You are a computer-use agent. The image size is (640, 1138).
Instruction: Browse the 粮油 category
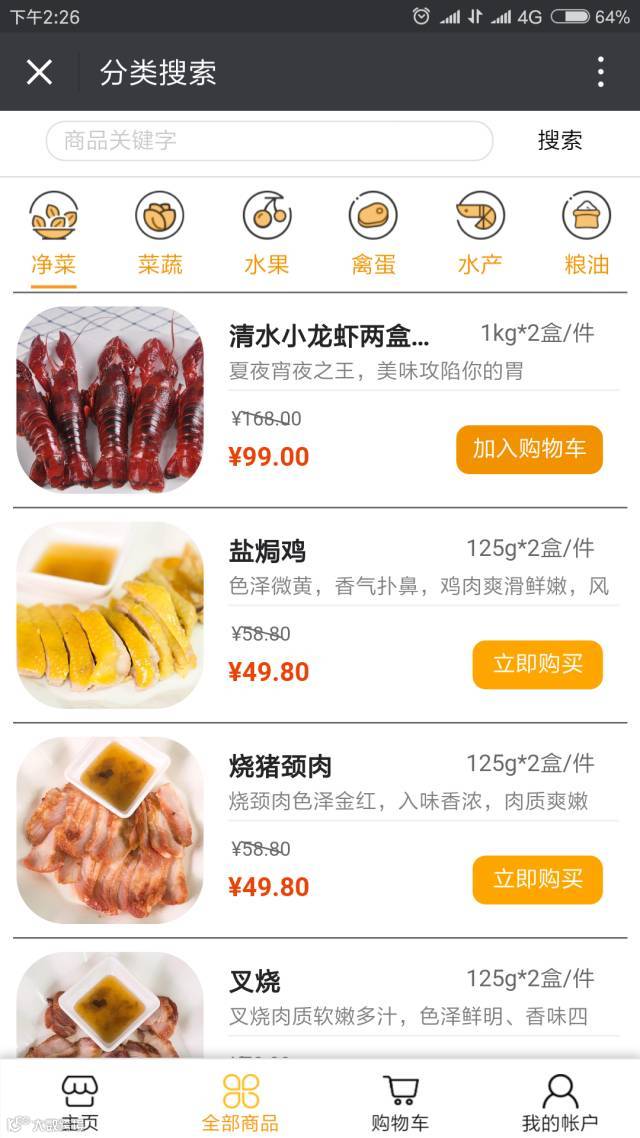586,234
